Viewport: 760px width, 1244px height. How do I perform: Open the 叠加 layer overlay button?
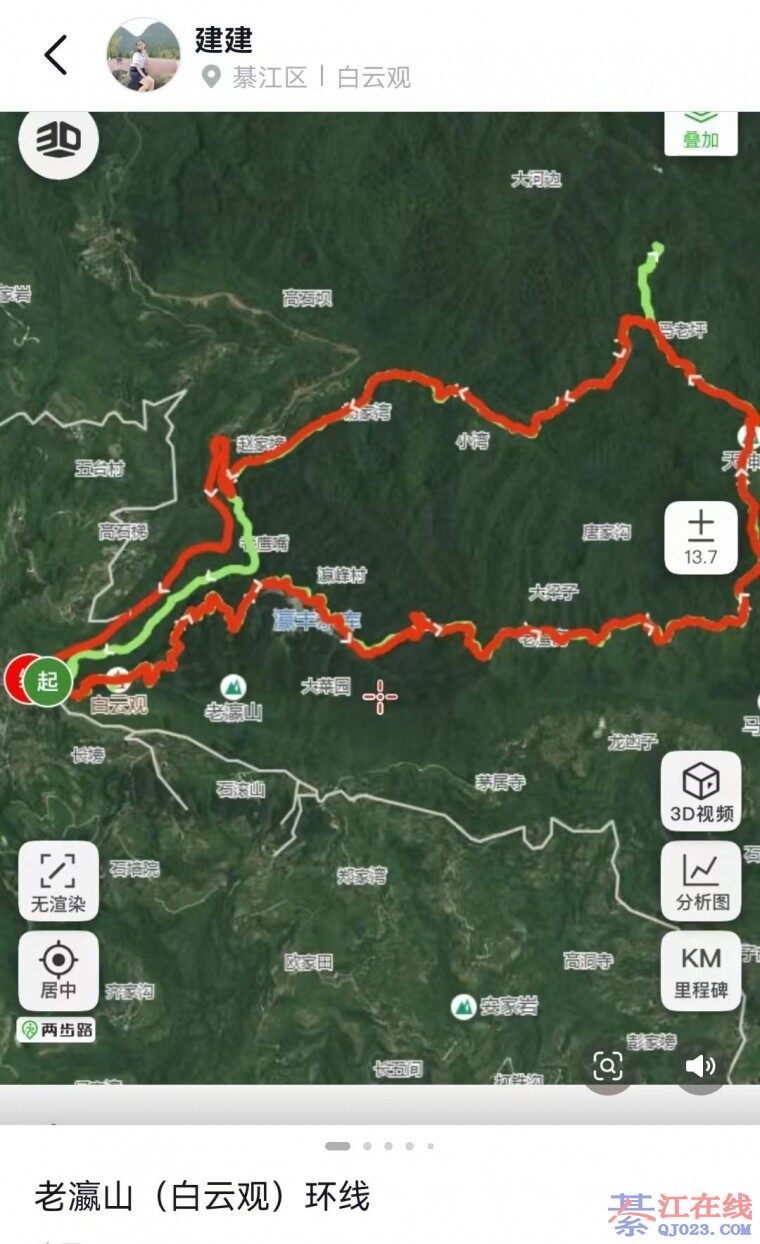[701, 135]
